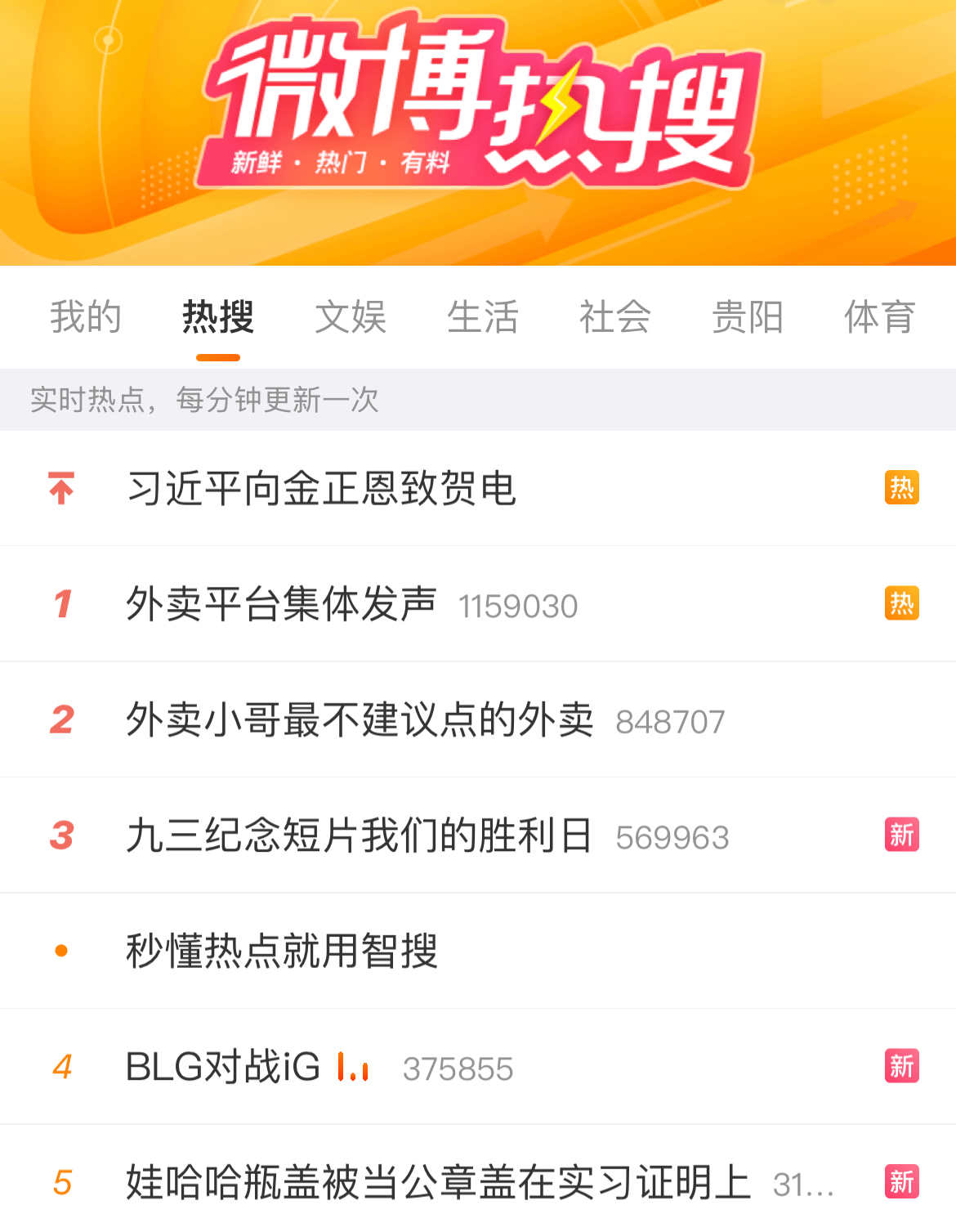The image size is (956, 1232).
Task: Select the 热搜 tab
Action: [x=218, y=317]
